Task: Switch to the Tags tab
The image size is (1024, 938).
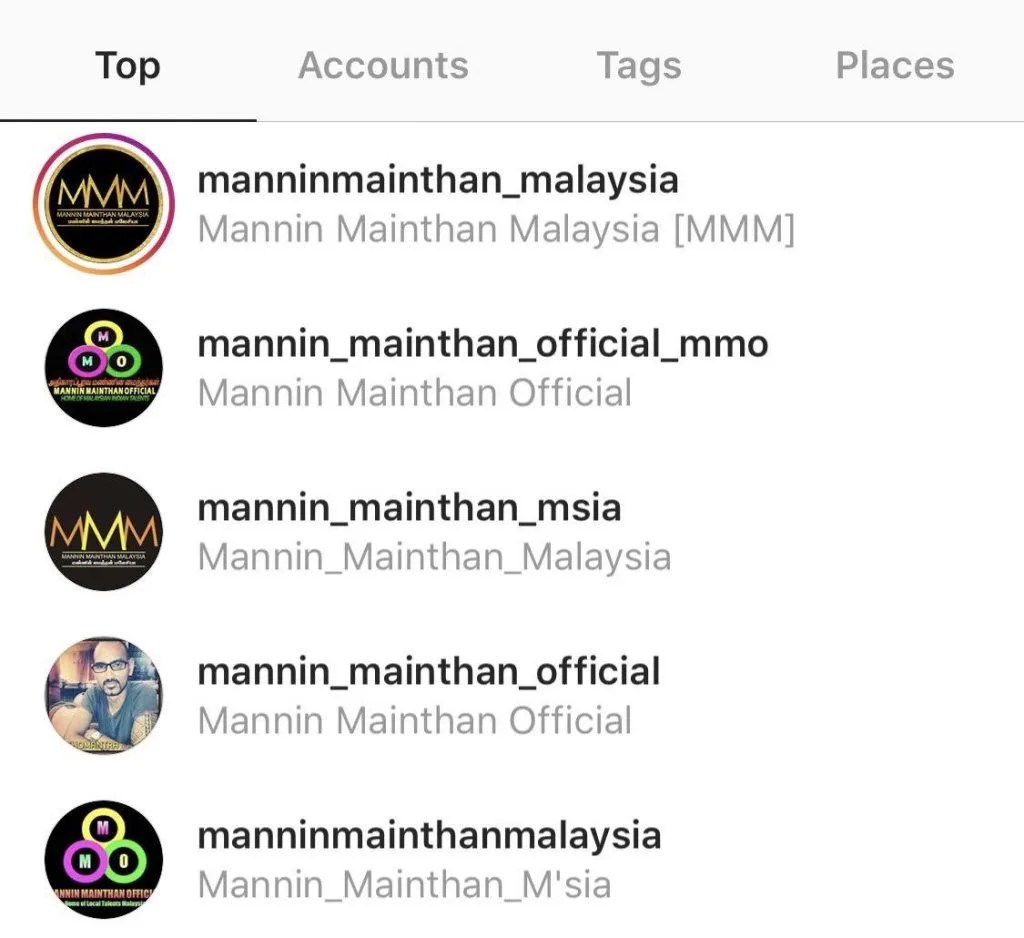Action: tap(639, 66)
